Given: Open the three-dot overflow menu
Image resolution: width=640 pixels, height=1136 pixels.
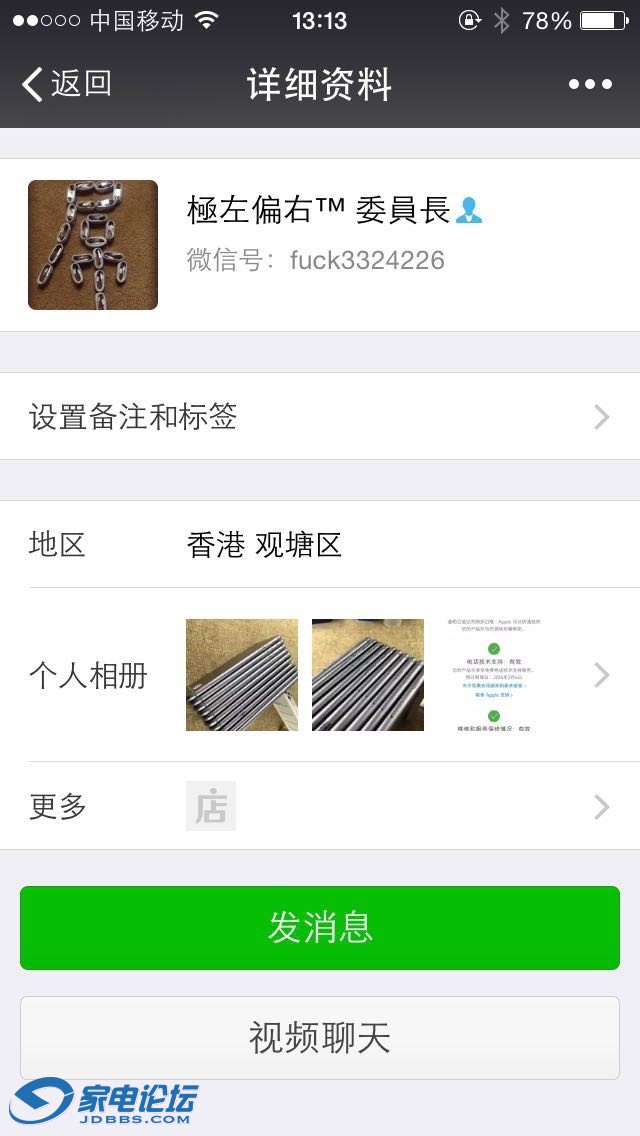Looking at the screenshot, I should (x=590, y=84).
